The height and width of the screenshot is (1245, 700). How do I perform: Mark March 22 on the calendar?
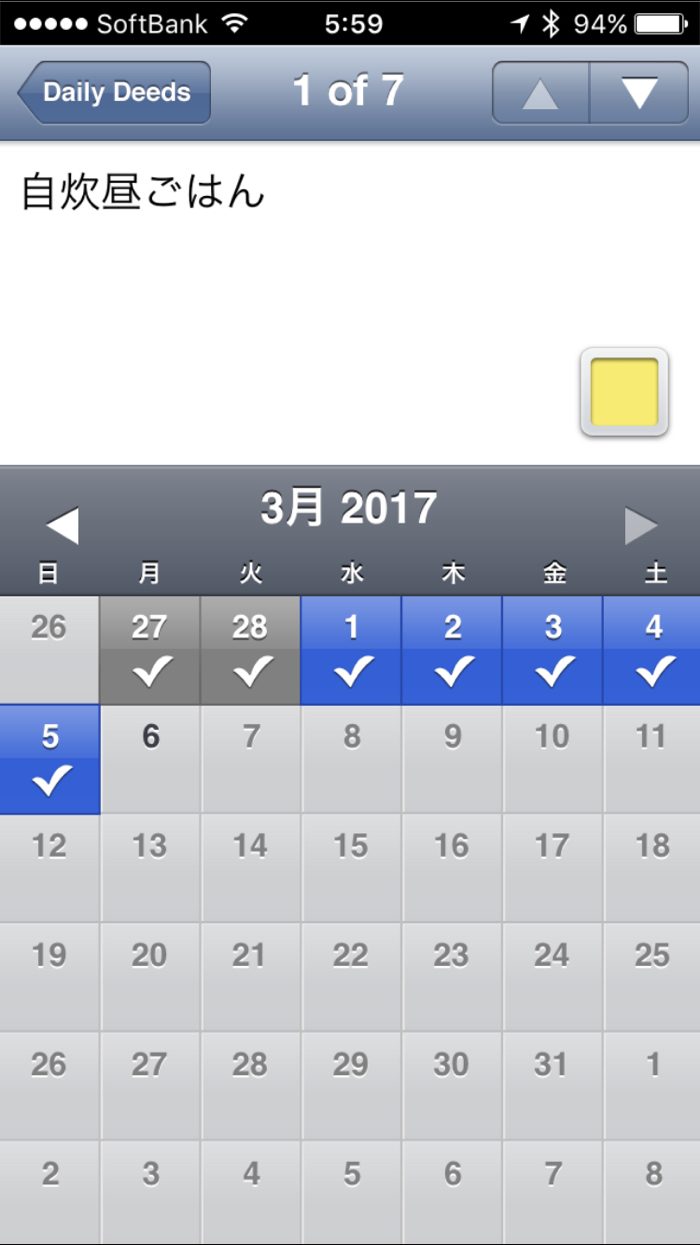coord(351,976)
